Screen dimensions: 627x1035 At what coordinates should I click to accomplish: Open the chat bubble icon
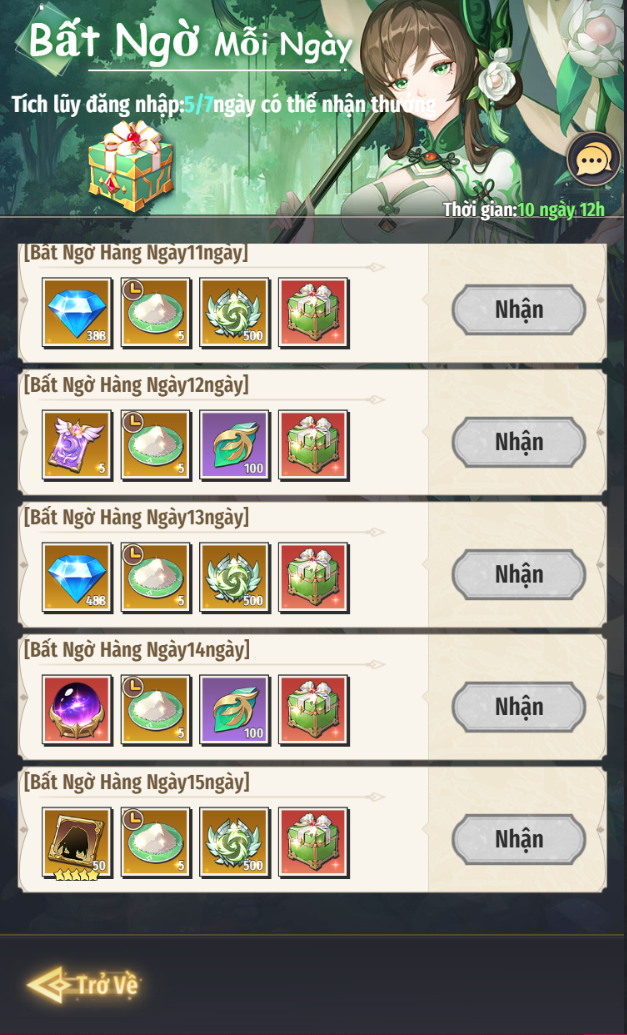pyautogui.click(x=593, y=159)
